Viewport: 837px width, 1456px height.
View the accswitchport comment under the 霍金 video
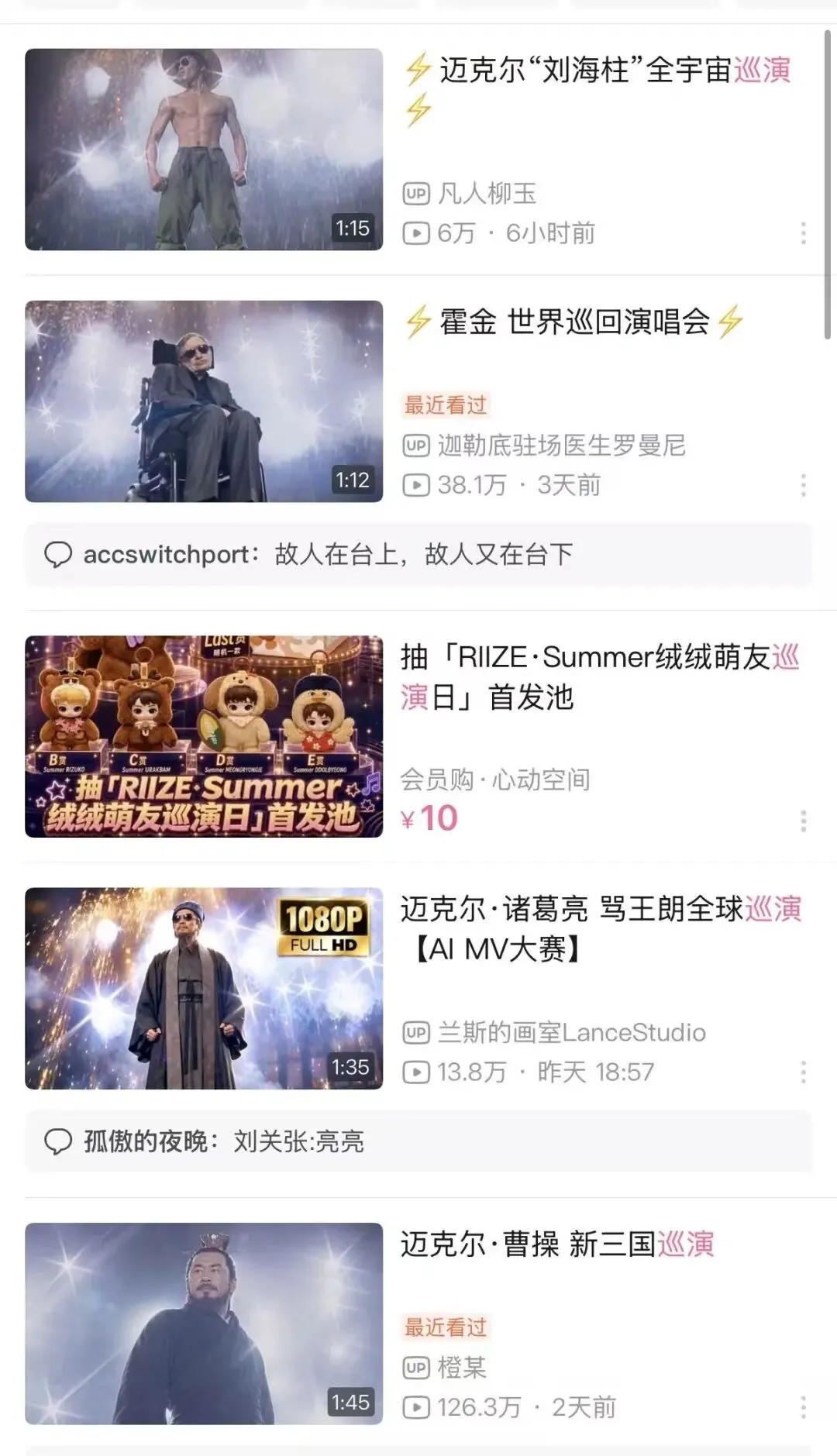(x=418, y=554)
